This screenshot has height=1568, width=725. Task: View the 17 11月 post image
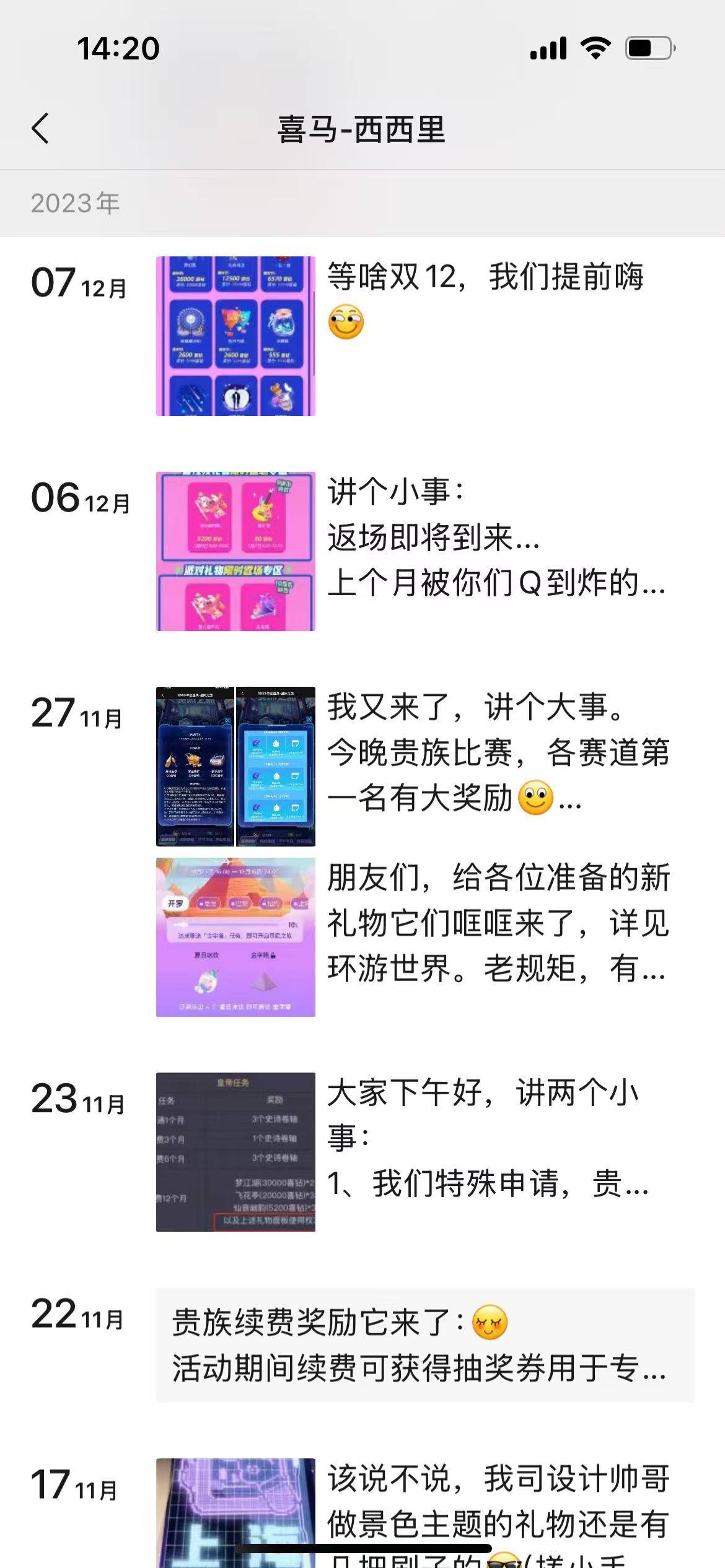[x=235, y=1511]
